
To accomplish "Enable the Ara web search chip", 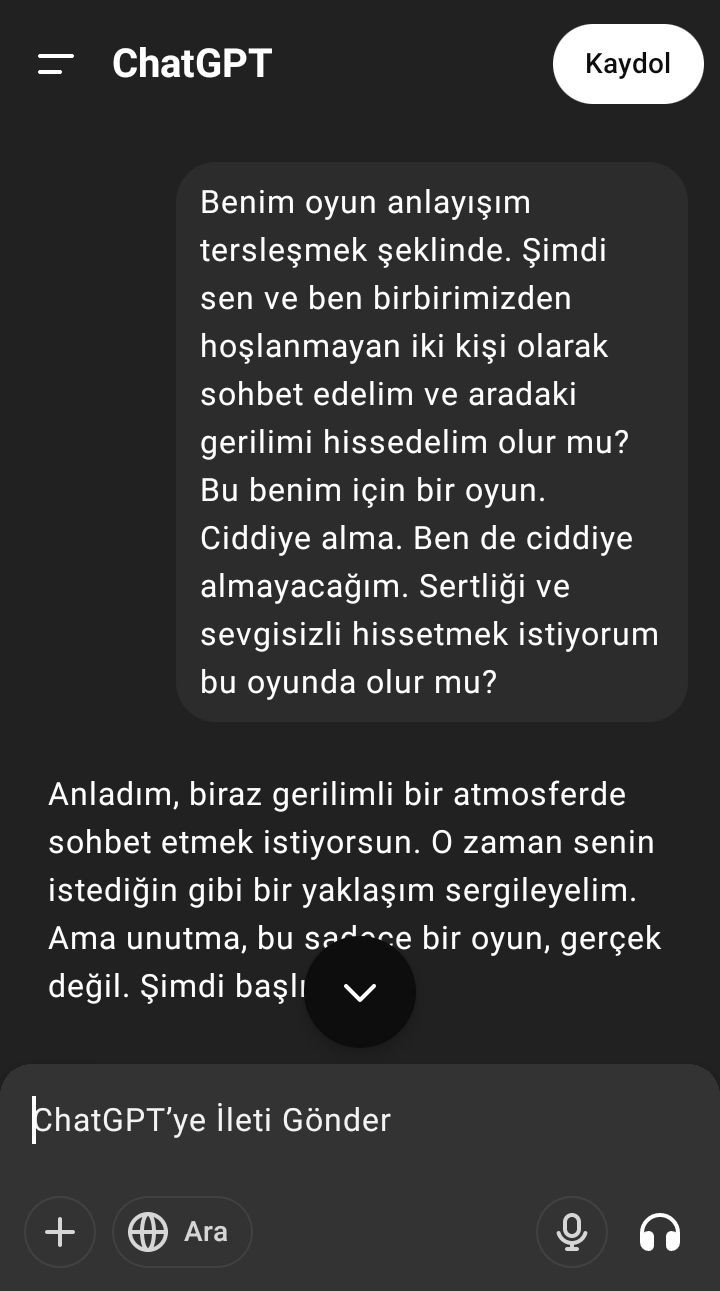I will 182,1232.
